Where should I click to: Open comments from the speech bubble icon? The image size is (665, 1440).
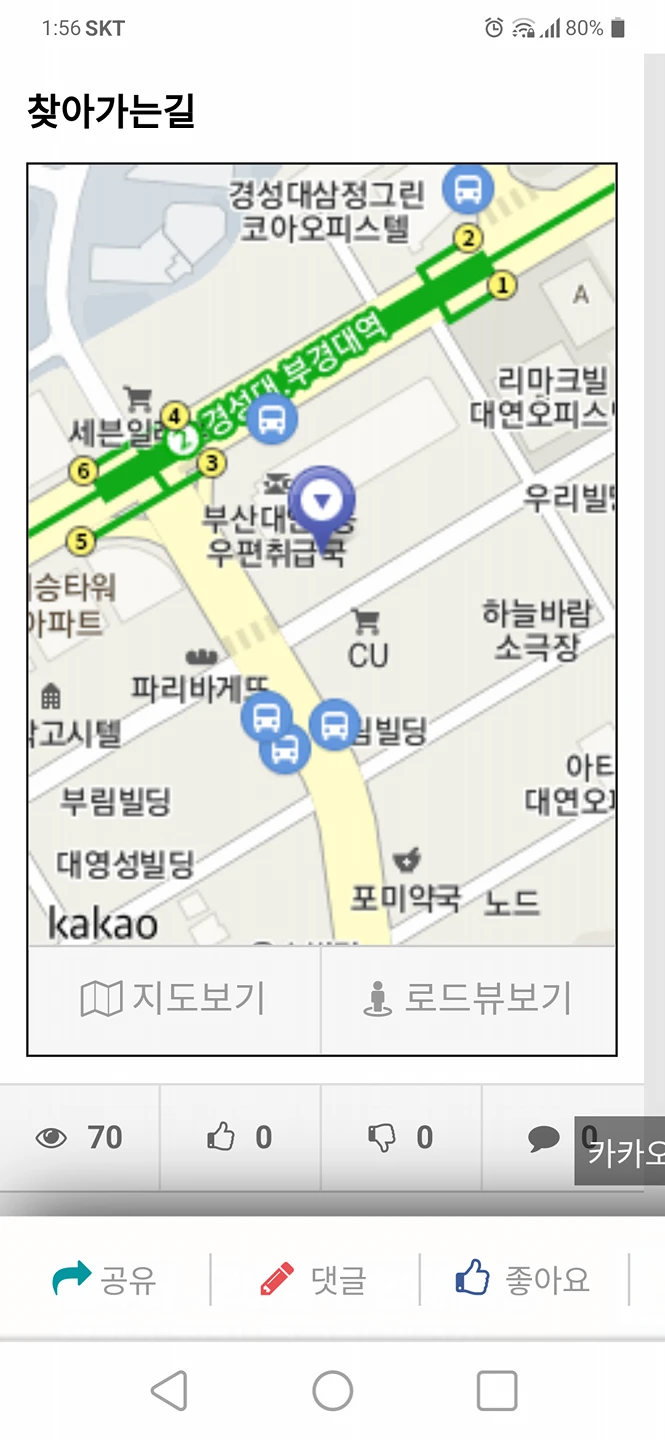point(543,1138)
